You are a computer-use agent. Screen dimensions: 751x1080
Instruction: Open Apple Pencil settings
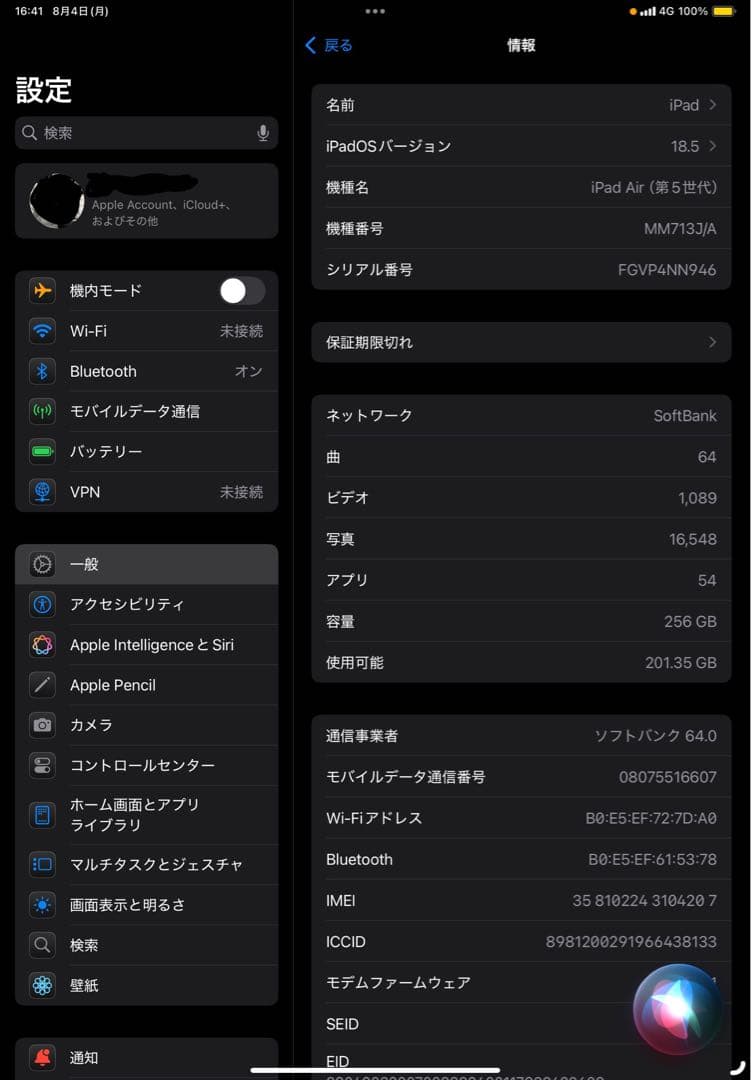42,685
